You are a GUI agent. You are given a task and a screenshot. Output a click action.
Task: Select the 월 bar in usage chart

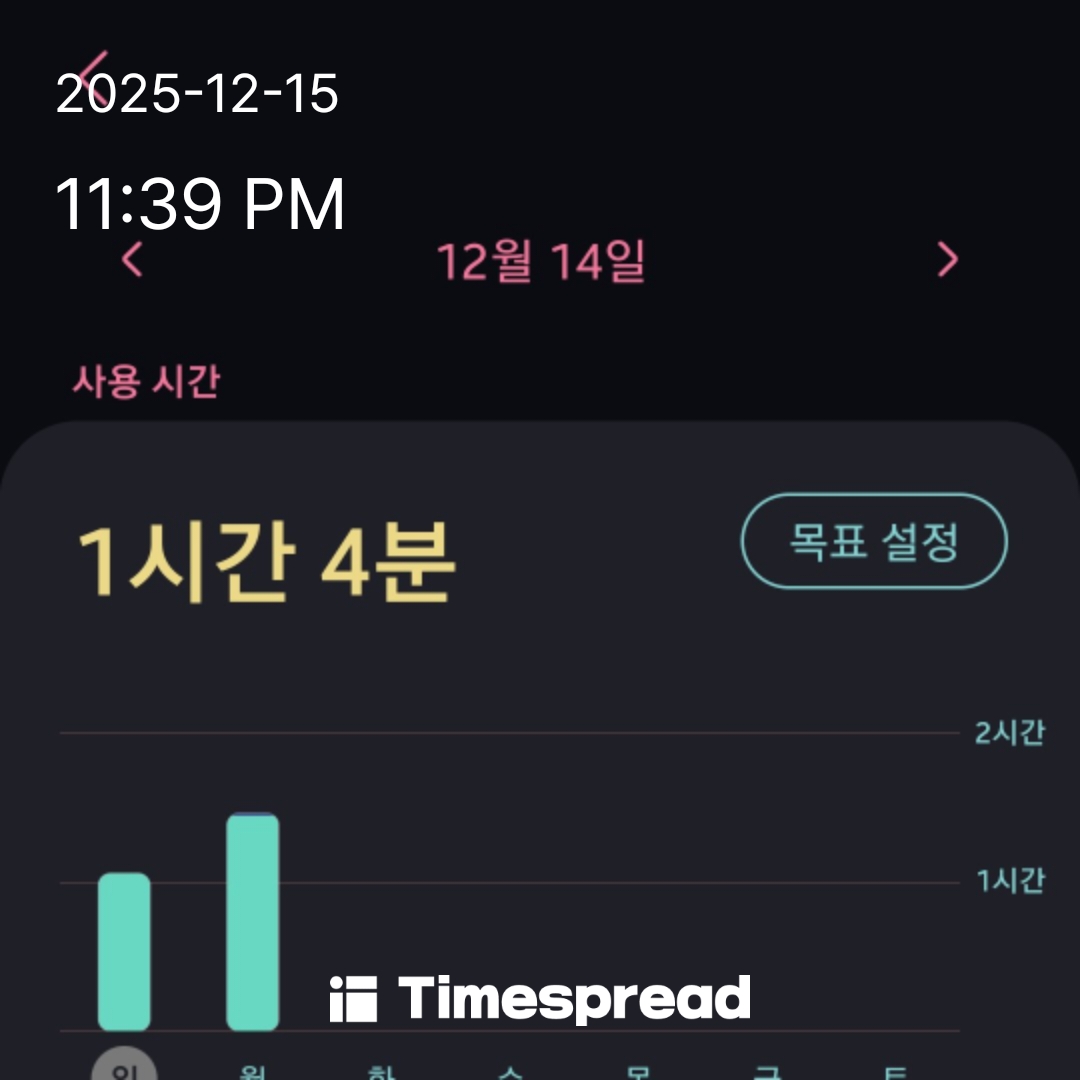252,922
